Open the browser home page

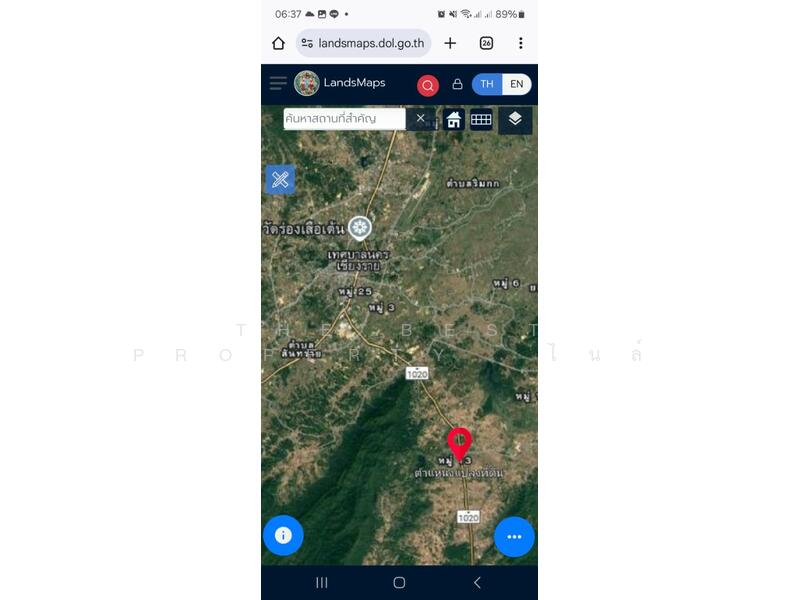coord(278,43)
